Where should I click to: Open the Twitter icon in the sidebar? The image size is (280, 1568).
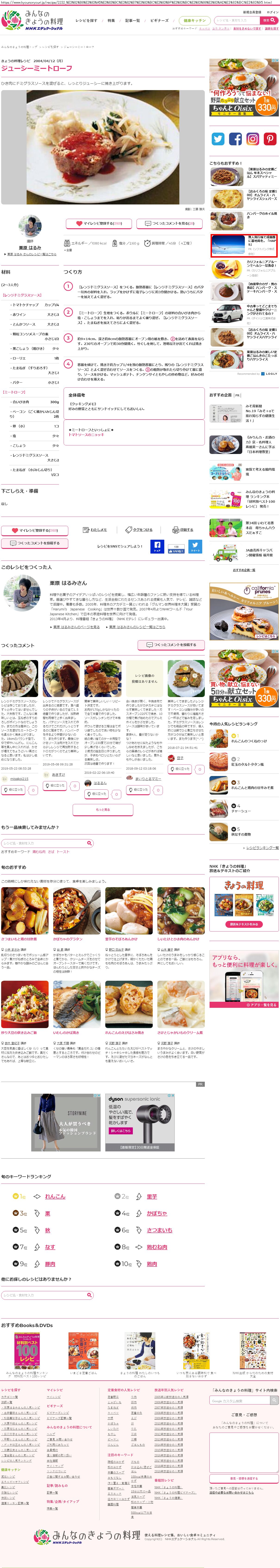(218, 139)
